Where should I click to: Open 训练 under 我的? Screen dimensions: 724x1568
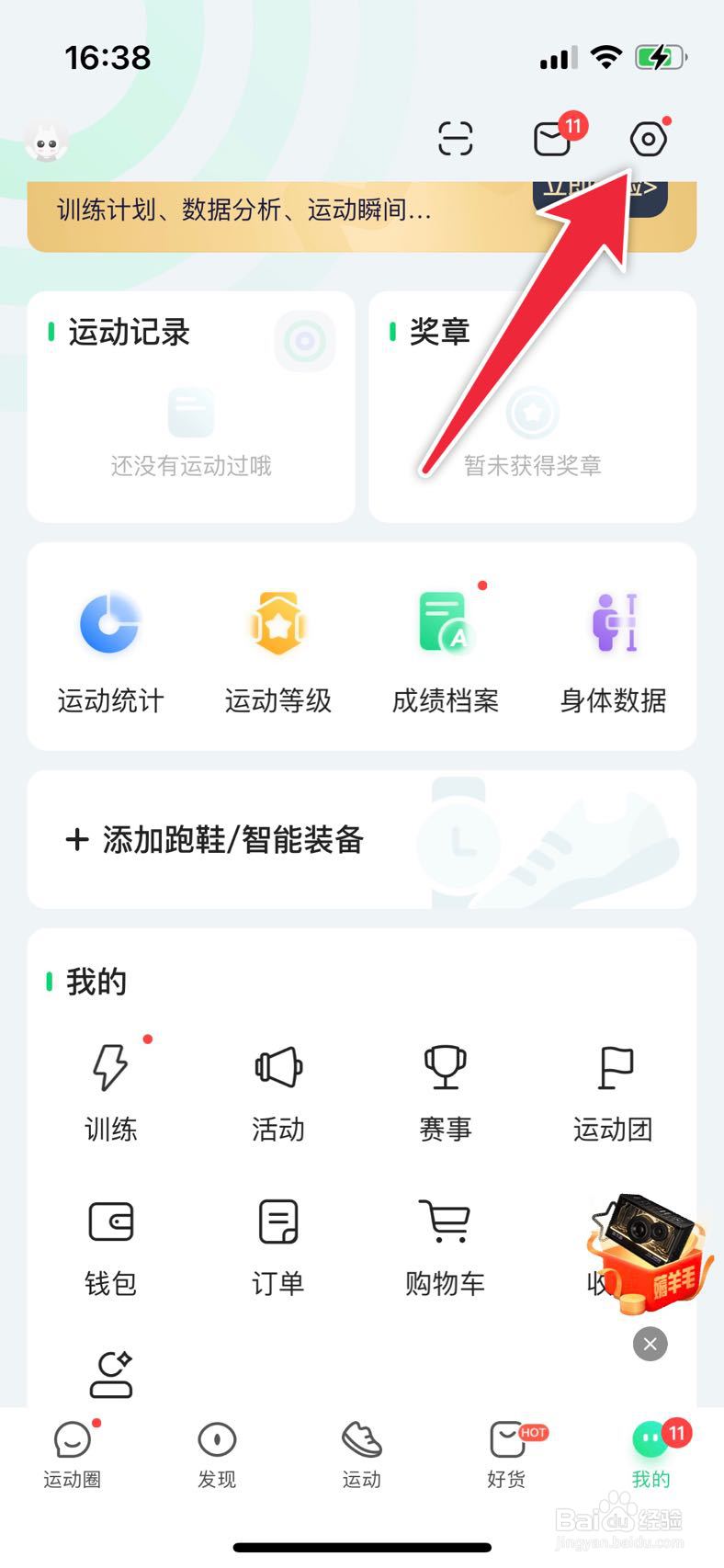(x=110, y=1094)
